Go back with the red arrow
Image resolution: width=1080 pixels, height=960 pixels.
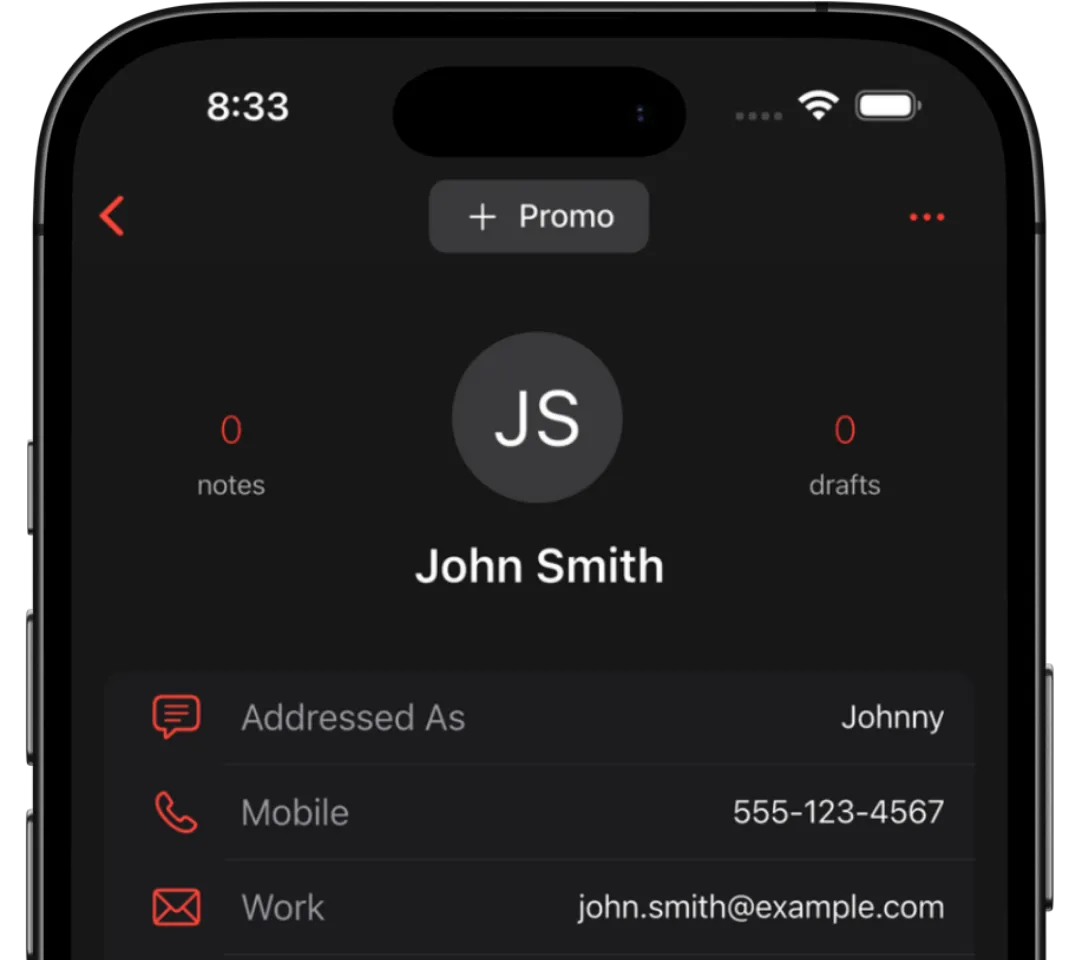click(x=112, y=216)
